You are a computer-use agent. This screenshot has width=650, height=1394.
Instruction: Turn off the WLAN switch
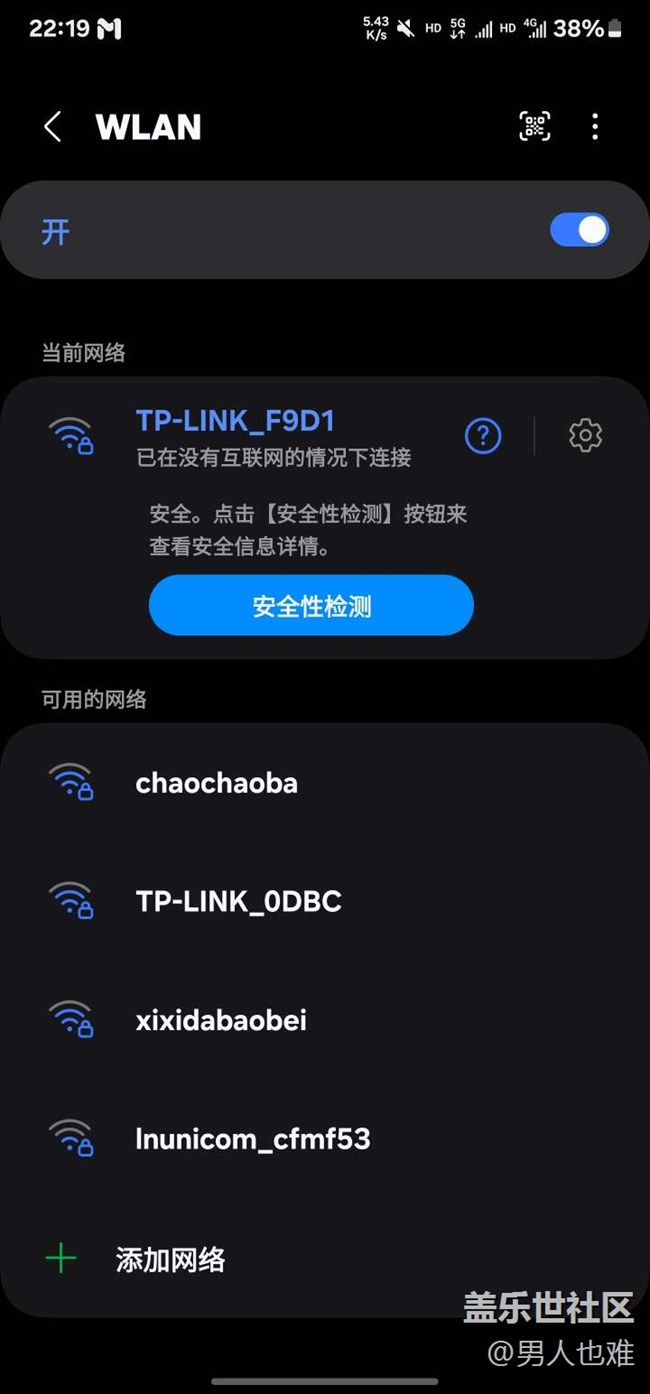[x=579, y=230]
